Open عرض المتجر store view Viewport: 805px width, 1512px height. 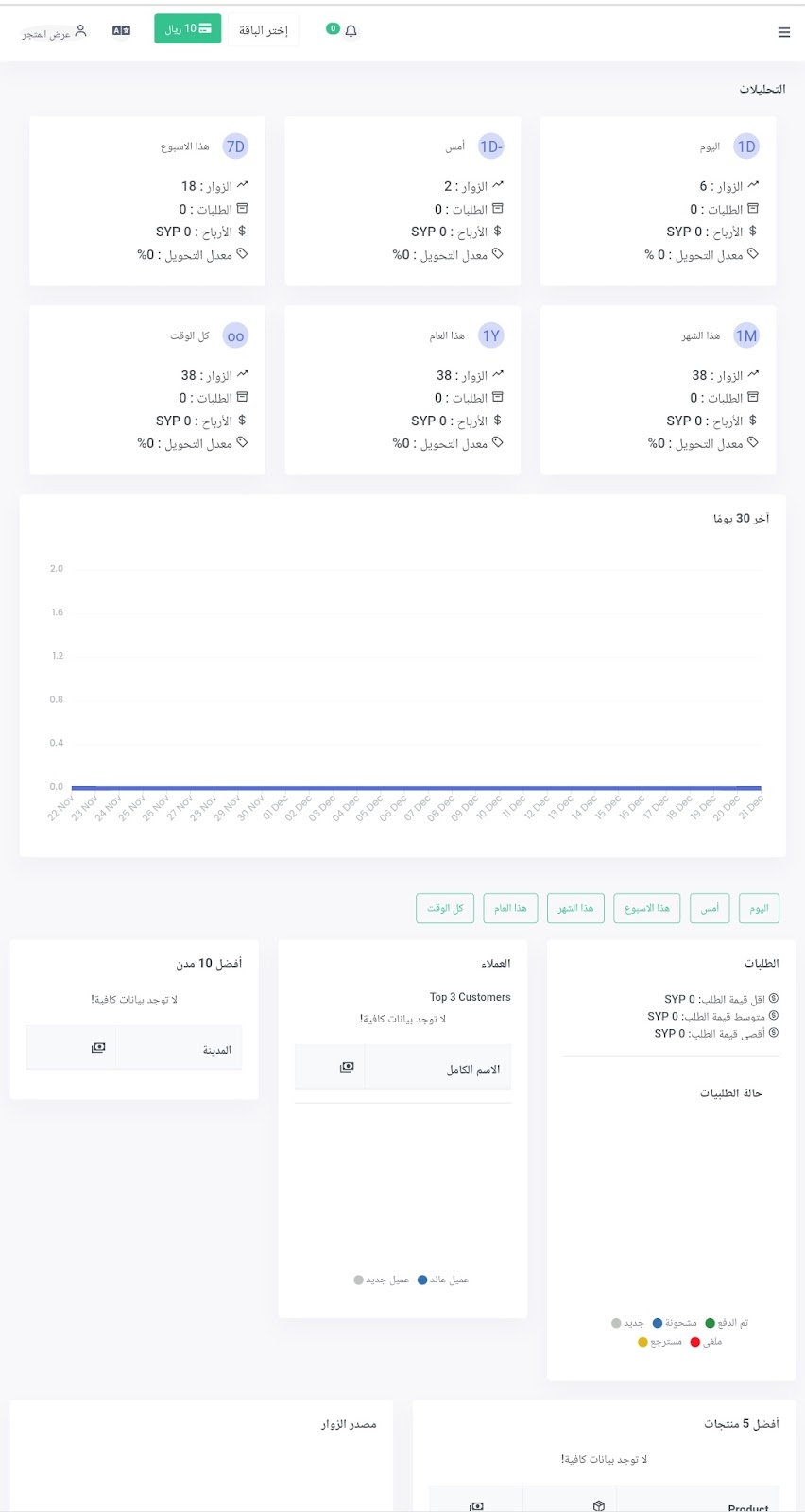pyautogui.click(x=55, y=32)
